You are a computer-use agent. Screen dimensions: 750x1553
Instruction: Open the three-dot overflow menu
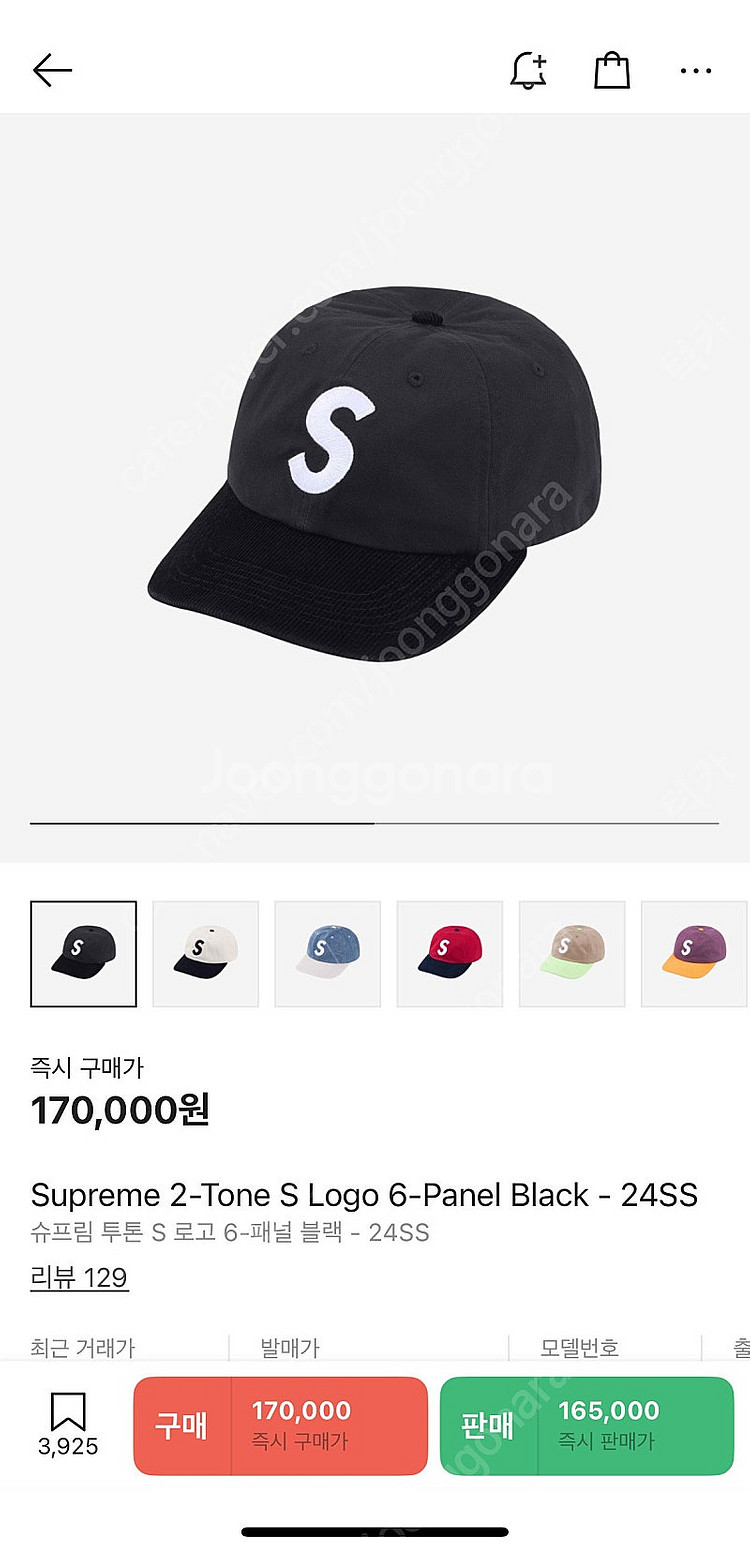696,70
